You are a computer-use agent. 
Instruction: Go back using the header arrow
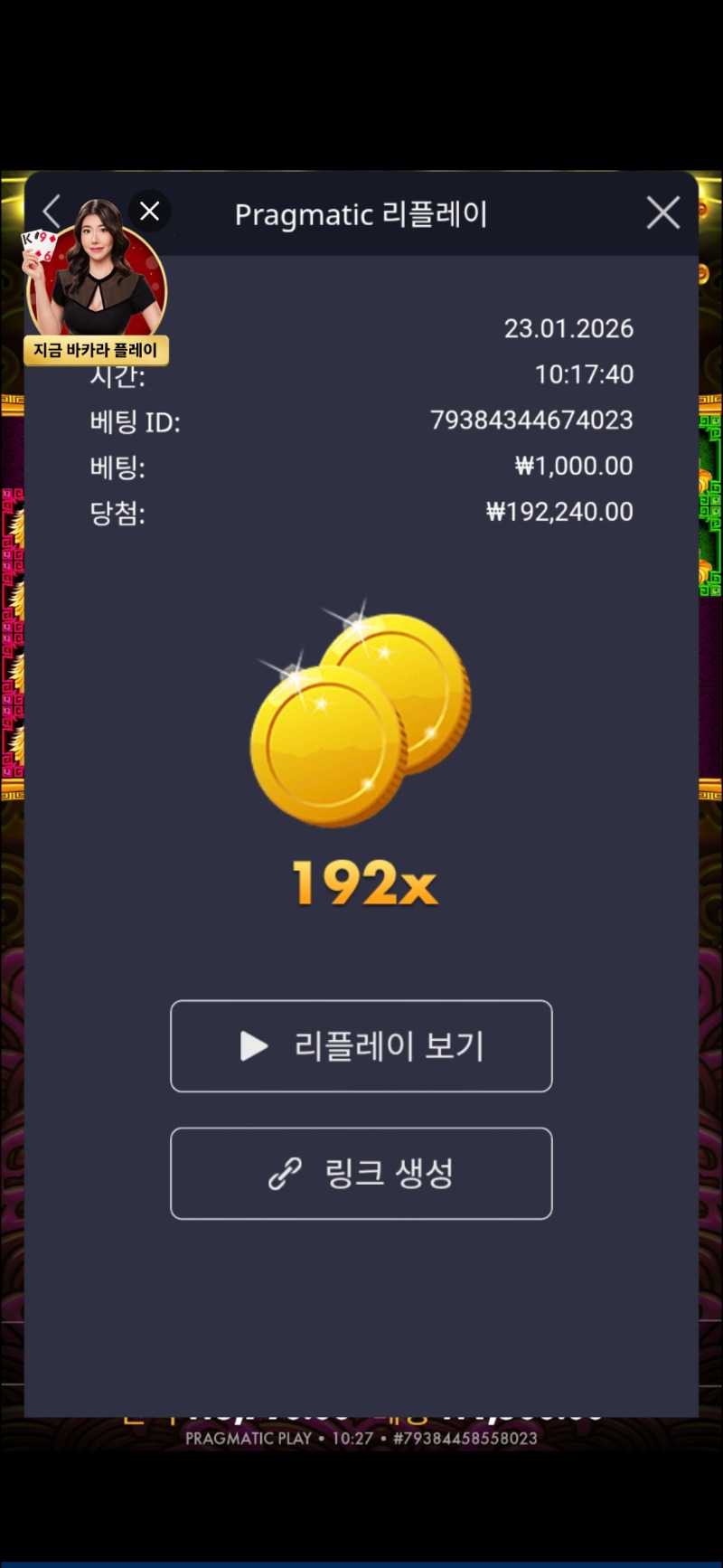click(x=52, y=212)
